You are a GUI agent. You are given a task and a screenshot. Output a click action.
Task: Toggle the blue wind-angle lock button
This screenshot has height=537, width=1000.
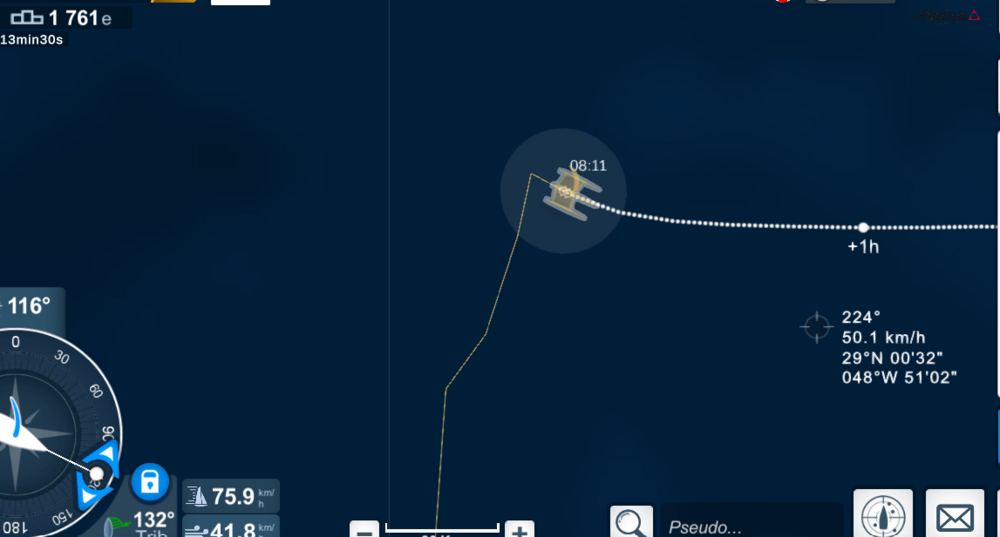tap(149, 482)
